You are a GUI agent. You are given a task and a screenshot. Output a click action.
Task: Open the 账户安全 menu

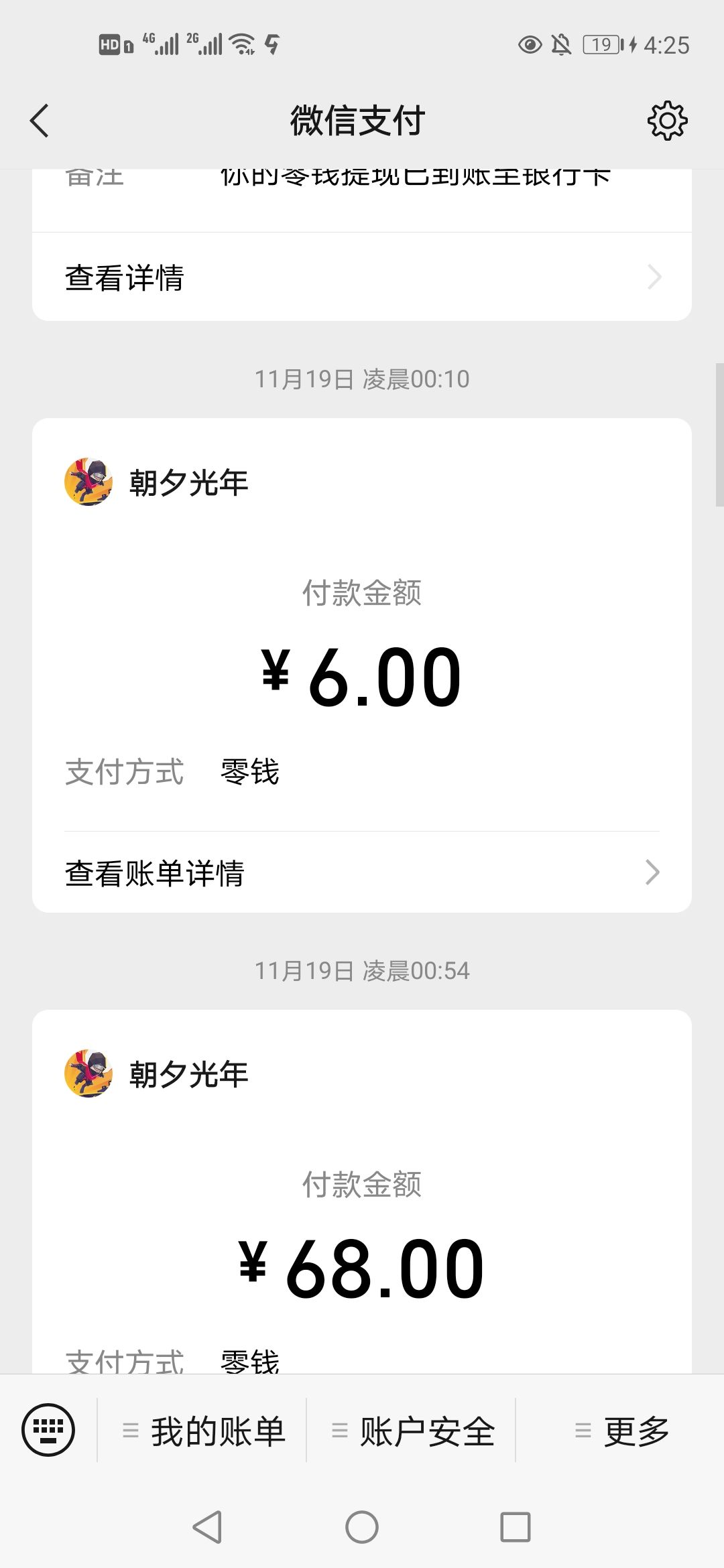pyautogui.click(x=413, y=1431)
